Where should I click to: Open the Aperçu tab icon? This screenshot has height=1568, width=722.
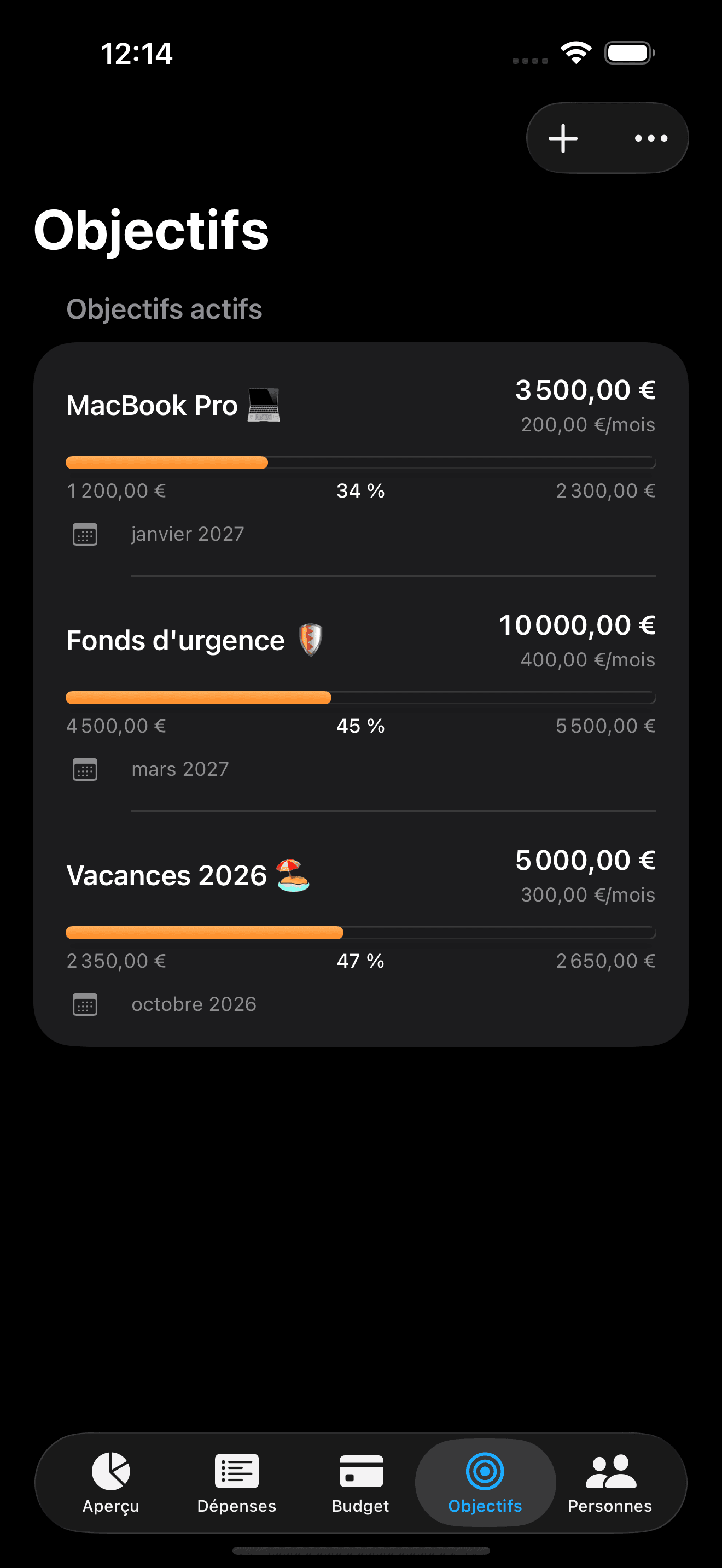pyautogui.click(x=110, y=1472)
